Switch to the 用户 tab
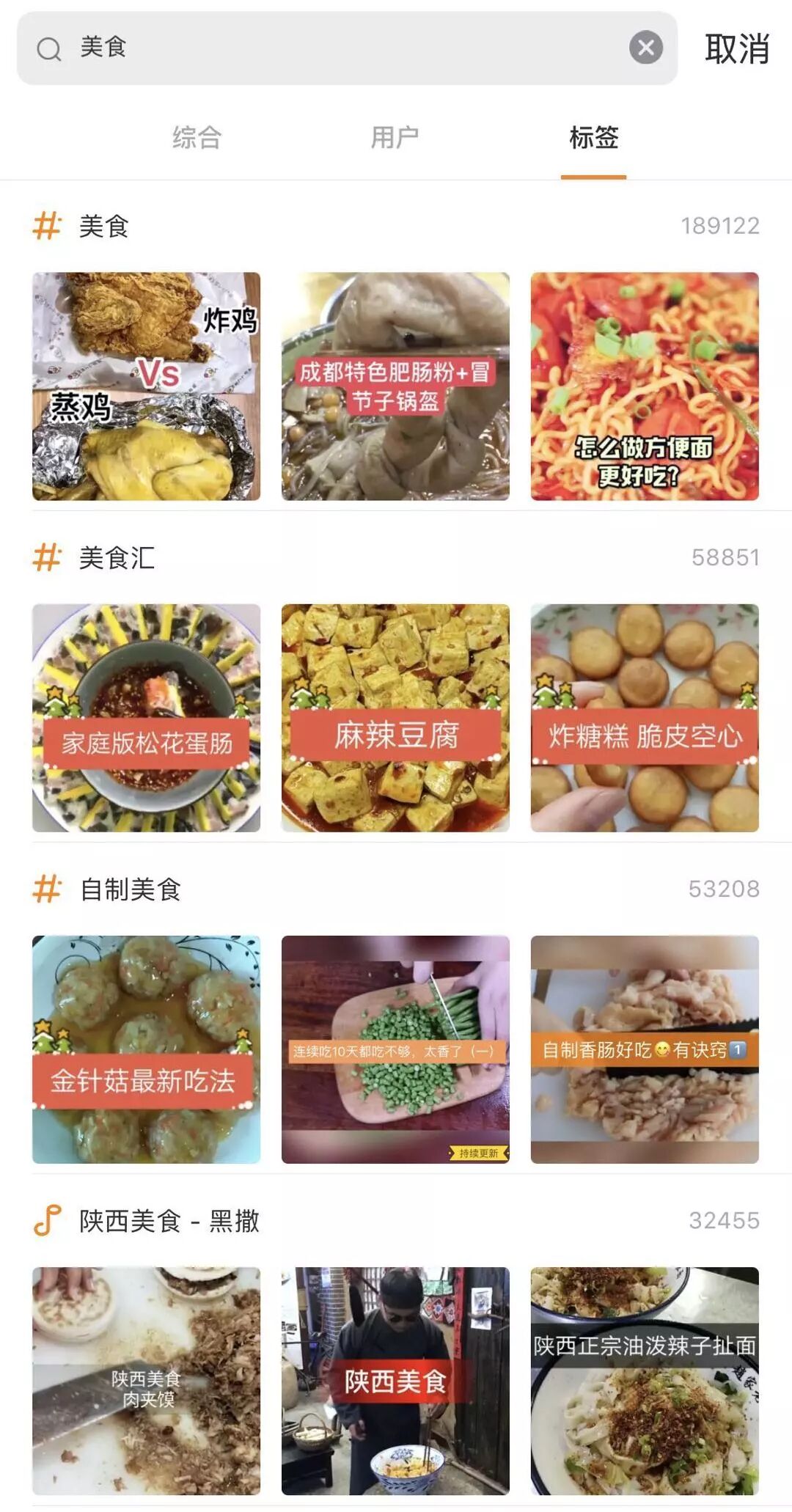This screenshot has height=1512, width=792. (395, 137)
